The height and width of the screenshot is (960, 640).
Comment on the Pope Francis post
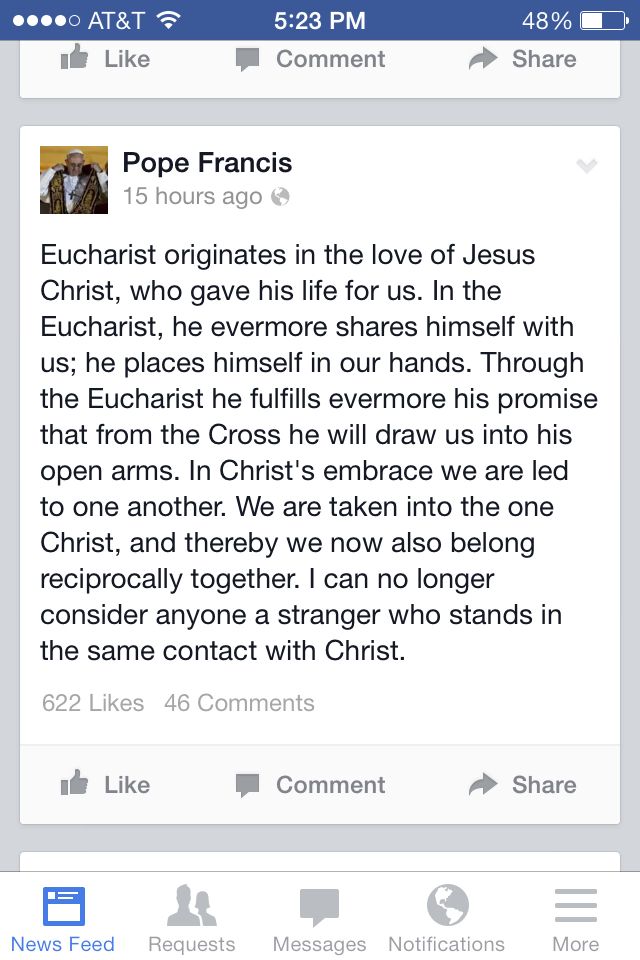click(310, 785)
